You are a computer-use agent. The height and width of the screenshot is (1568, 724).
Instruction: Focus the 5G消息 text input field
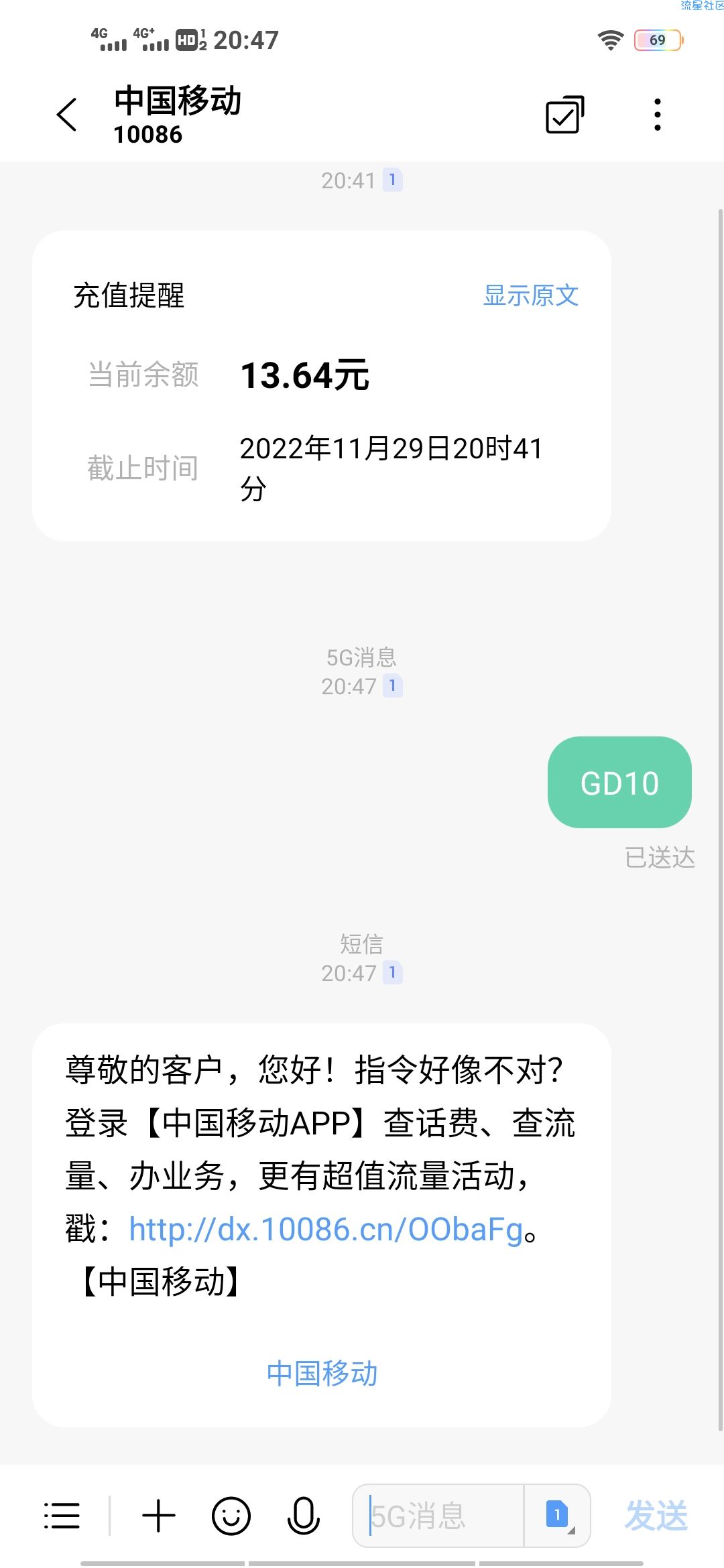[438, 1516]
